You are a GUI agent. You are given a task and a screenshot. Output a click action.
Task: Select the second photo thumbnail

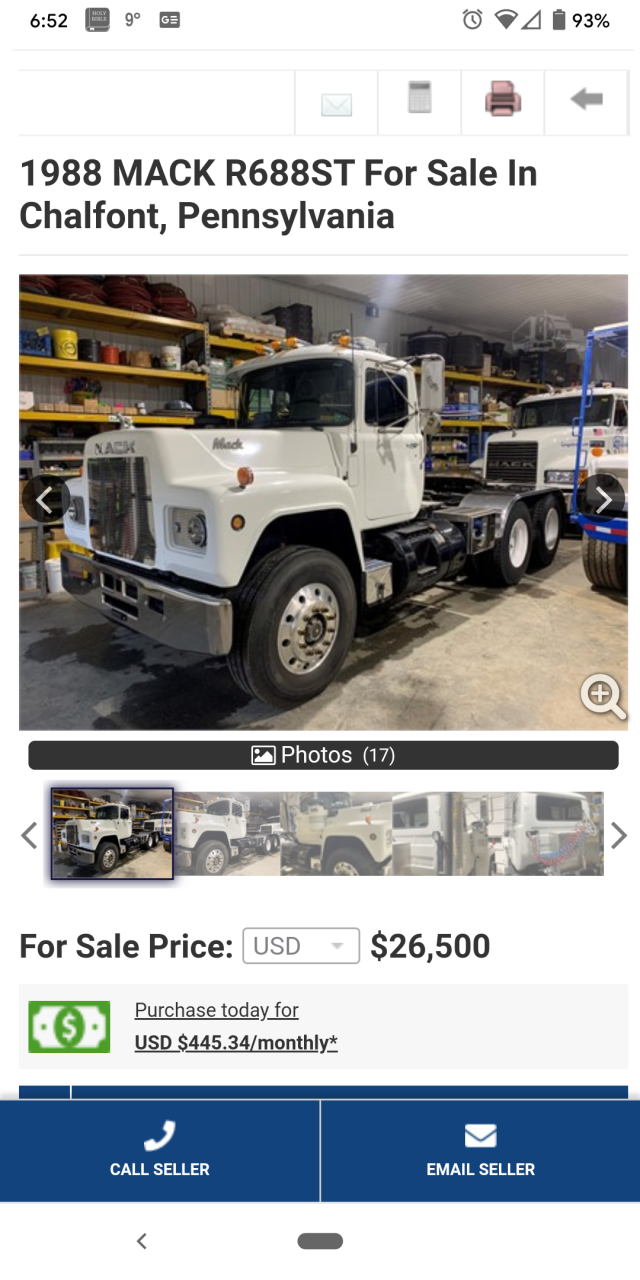(x=228, y=834)
